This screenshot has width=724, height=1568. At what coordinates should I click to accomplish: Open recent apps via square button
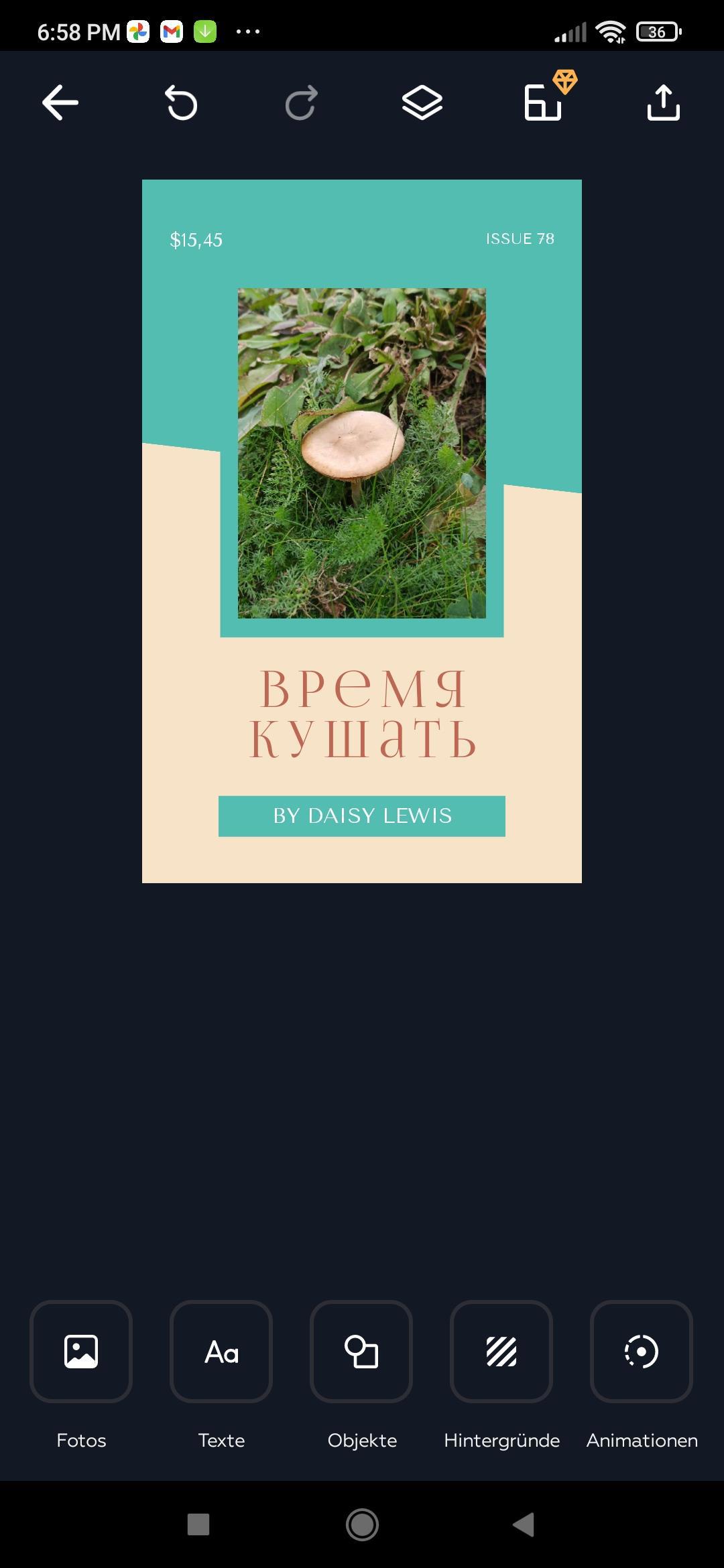click(x=198, y=1524)
